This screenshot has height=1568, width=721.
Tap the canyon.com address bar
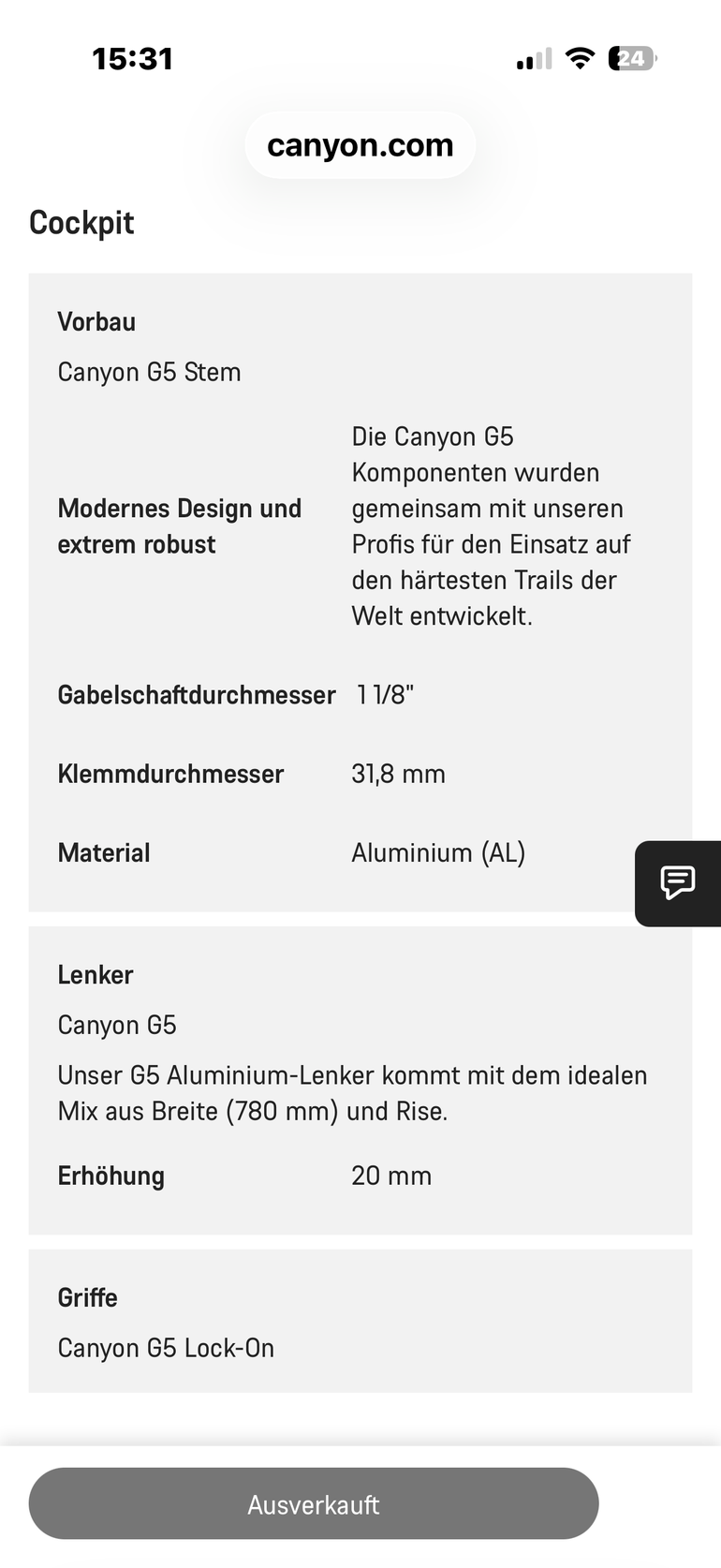(360, 145)
